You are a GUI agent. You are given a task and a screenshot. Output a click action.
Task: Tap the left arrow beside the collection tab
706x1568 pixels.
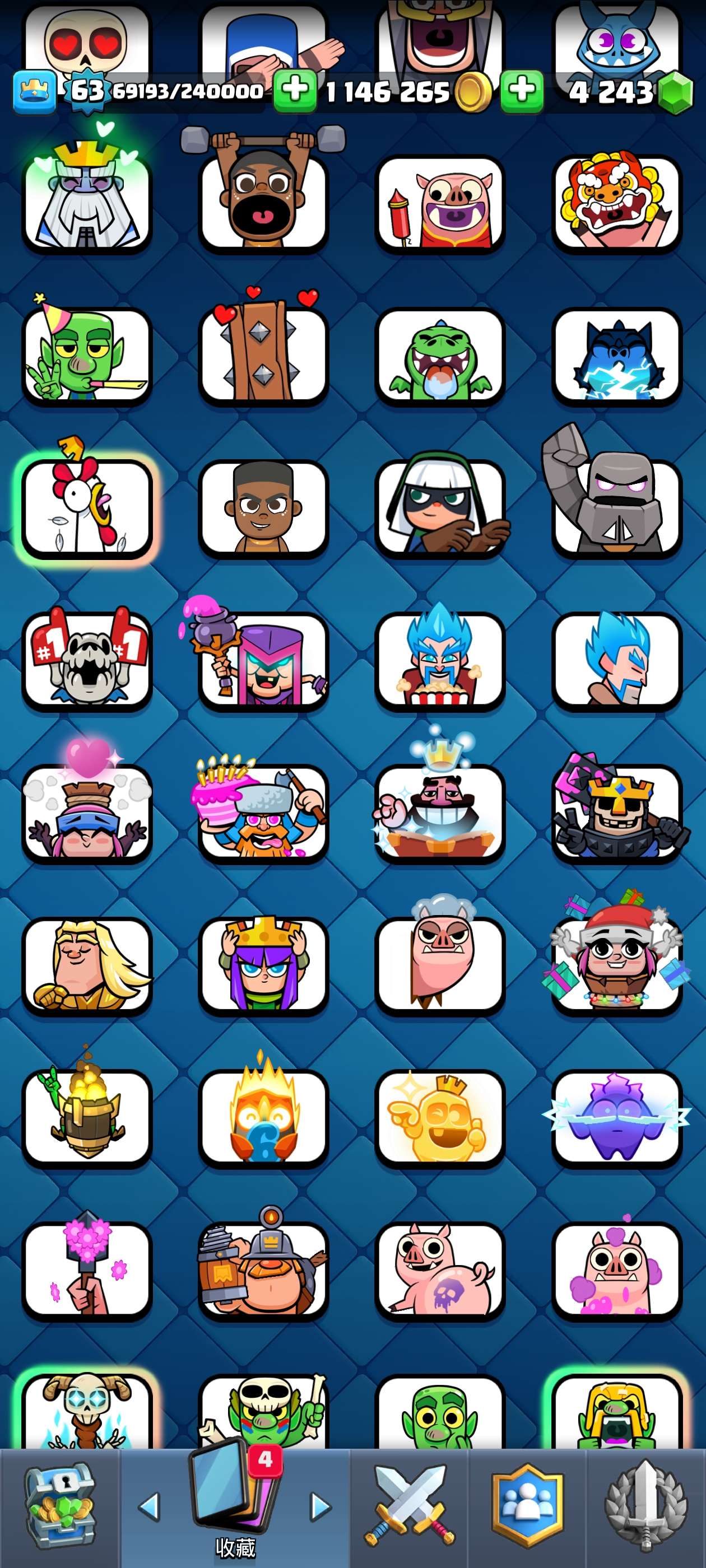(149, 1507)
